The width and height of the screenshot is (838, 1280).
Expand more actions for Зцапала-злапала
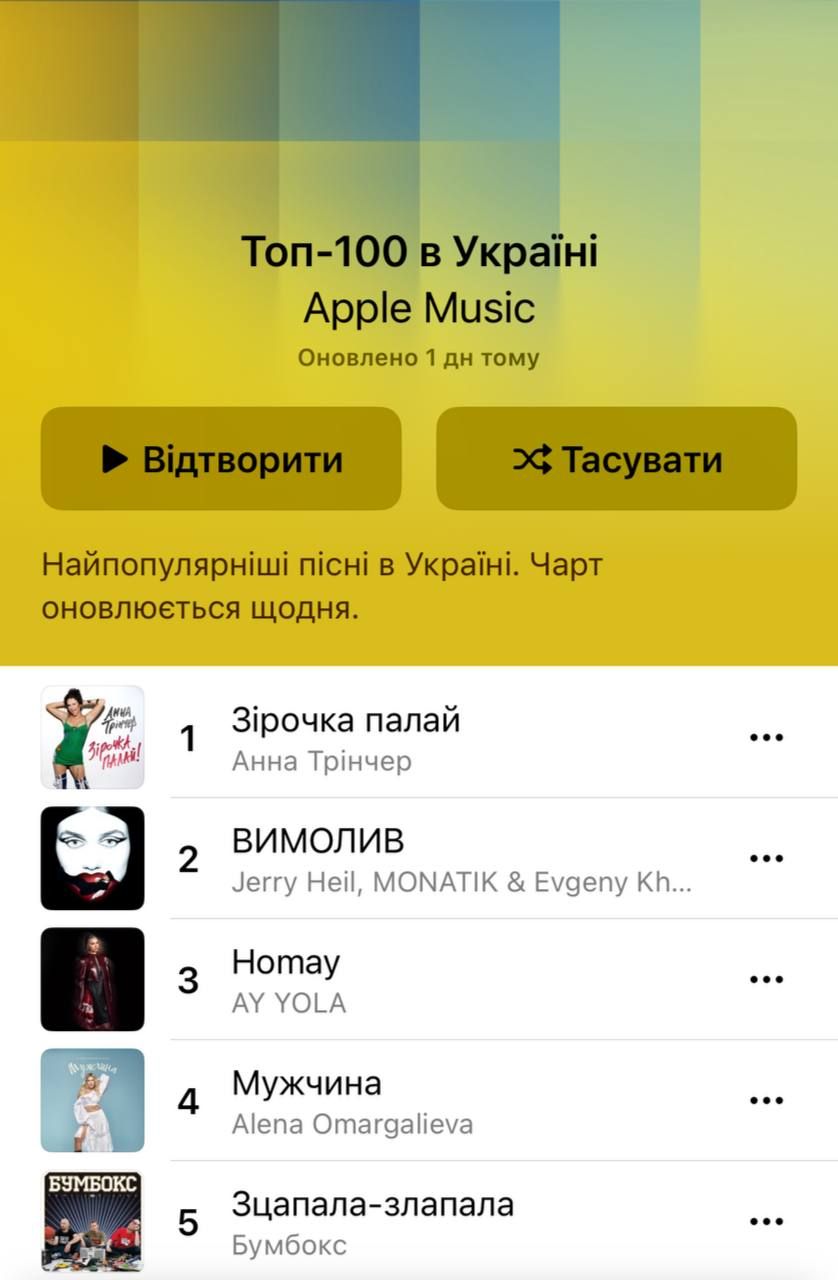coord(766,1222)
